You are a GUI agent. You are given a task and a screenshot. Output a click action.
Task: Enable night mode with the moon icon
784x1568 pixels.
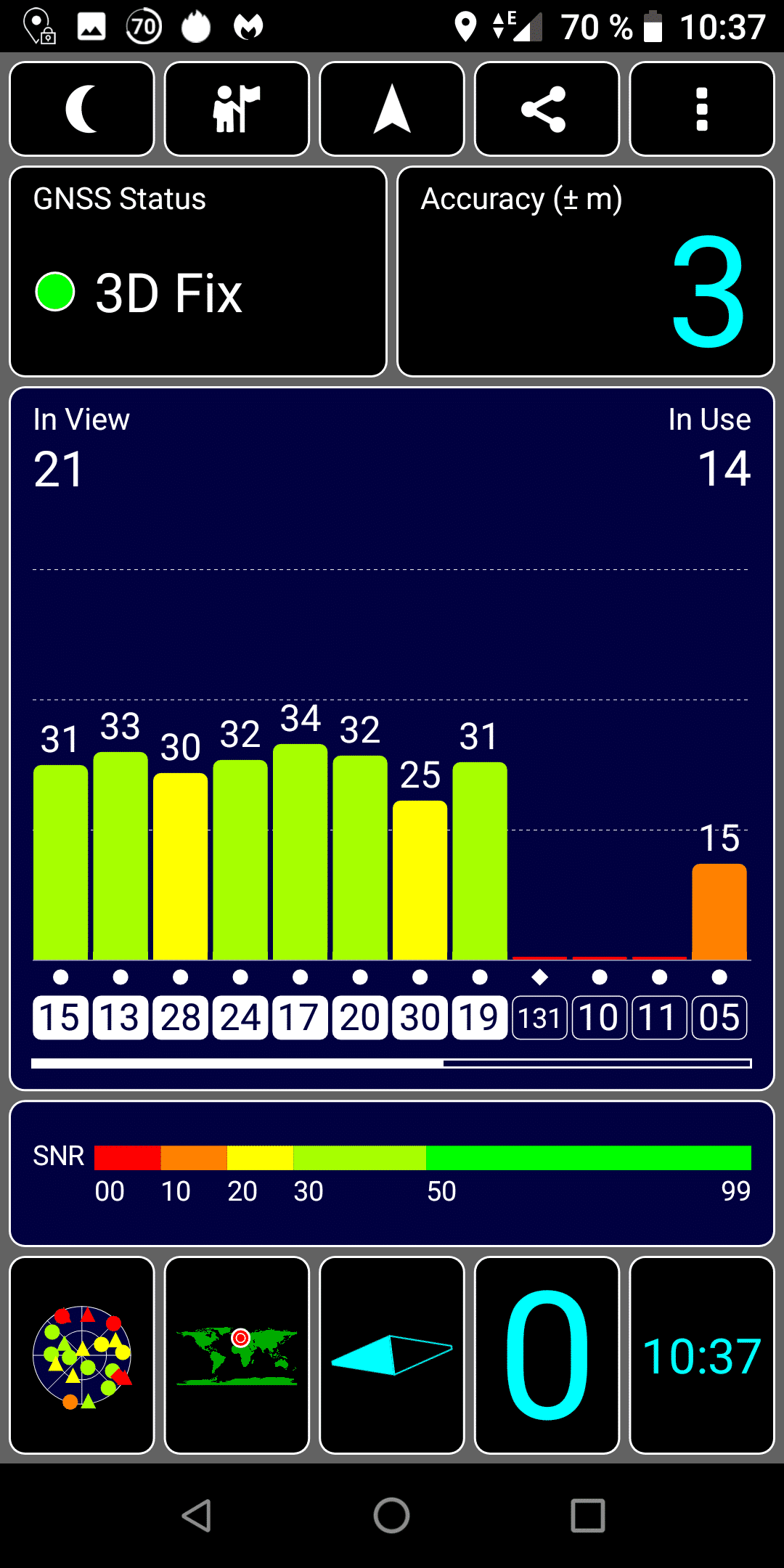tap(82, 109)
